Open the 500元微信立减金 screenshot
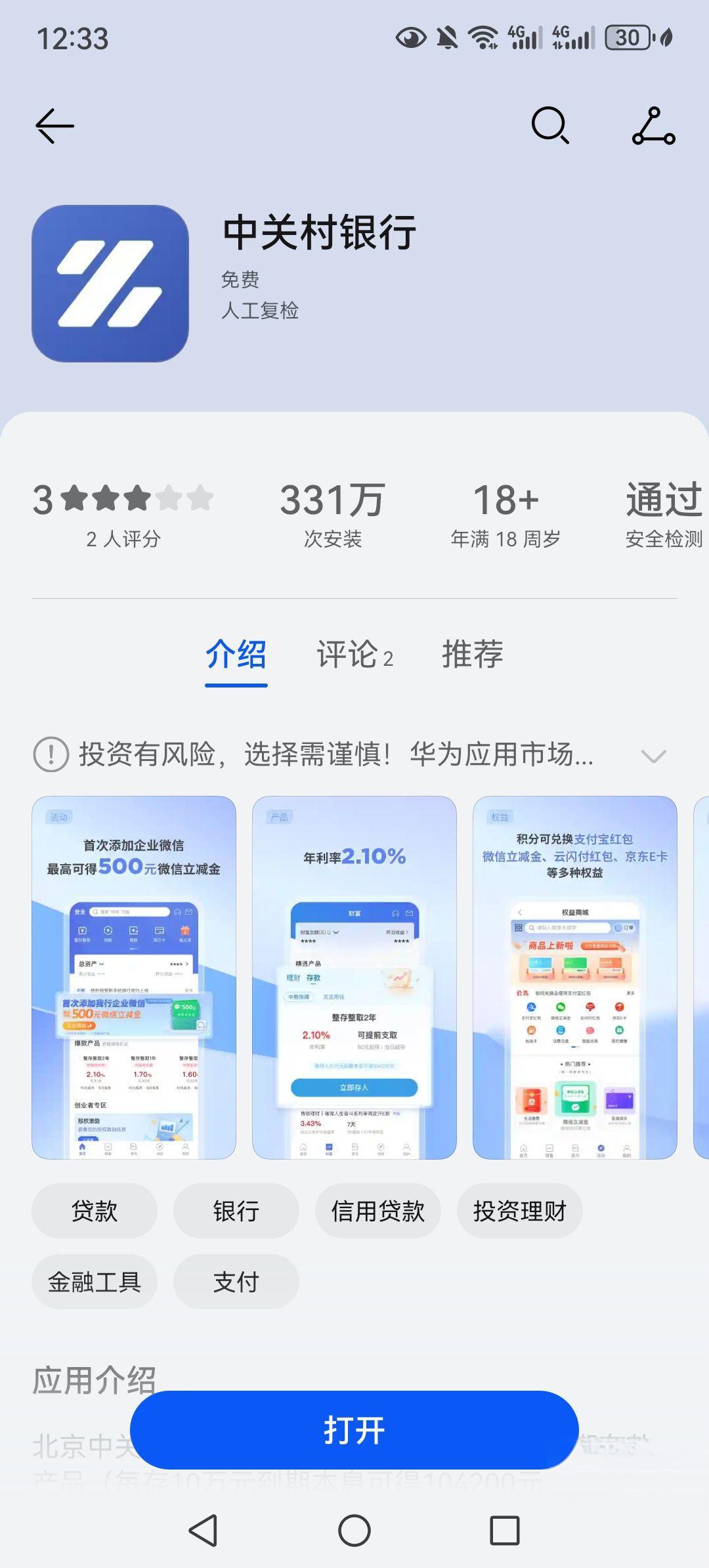The width and height of the screenshot is (709, 1568). click(x=134, y=977)
